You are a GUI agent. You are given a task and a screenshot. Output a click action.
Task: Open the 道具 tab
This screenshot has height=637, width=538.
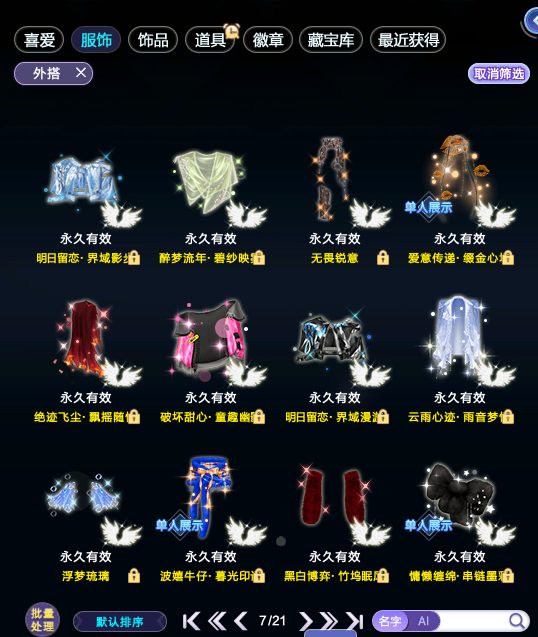[210, 40]
